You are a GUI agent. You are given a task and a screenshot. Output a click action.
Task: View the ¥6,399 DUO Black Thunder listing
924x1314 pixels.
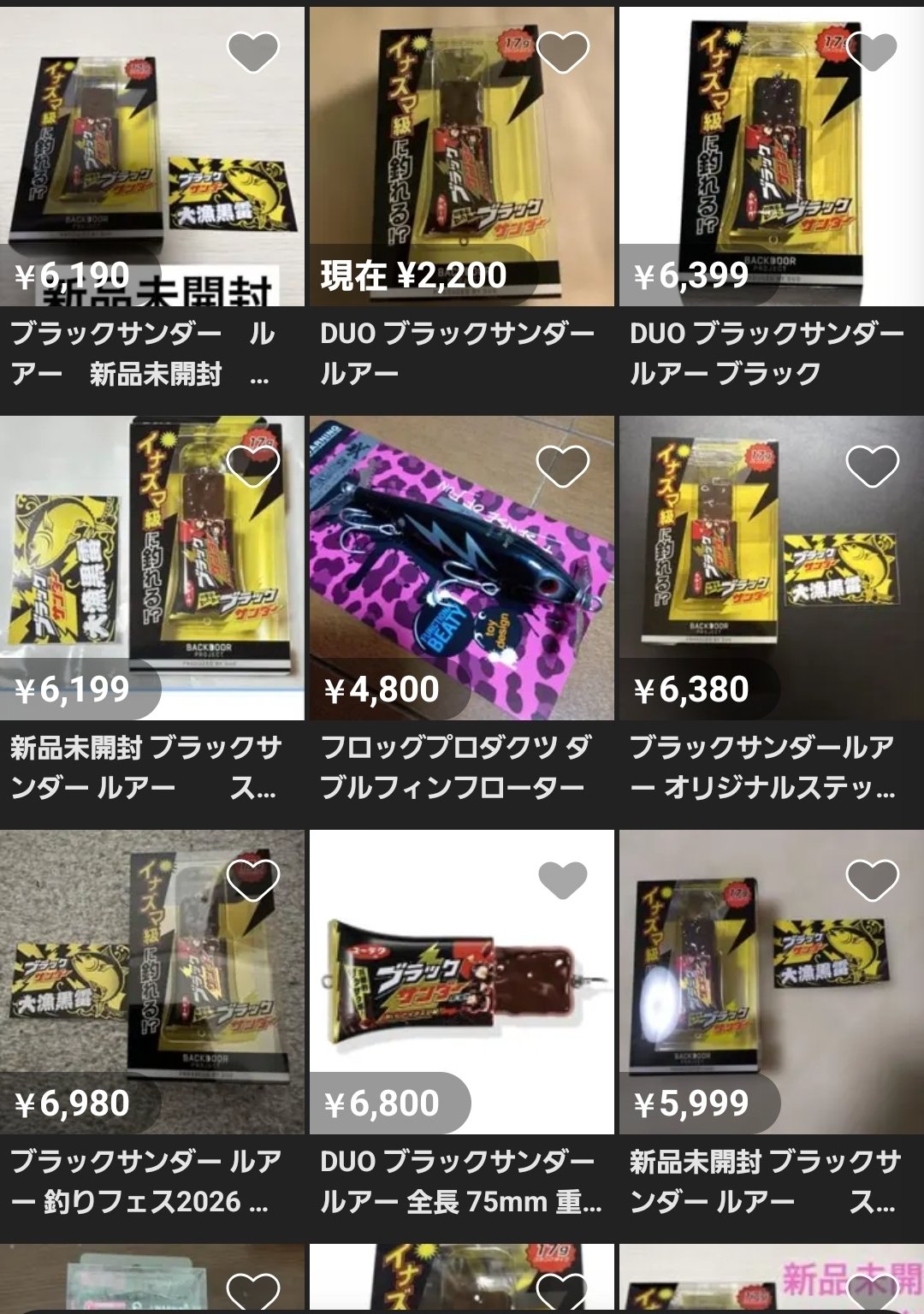coord(770,171)
